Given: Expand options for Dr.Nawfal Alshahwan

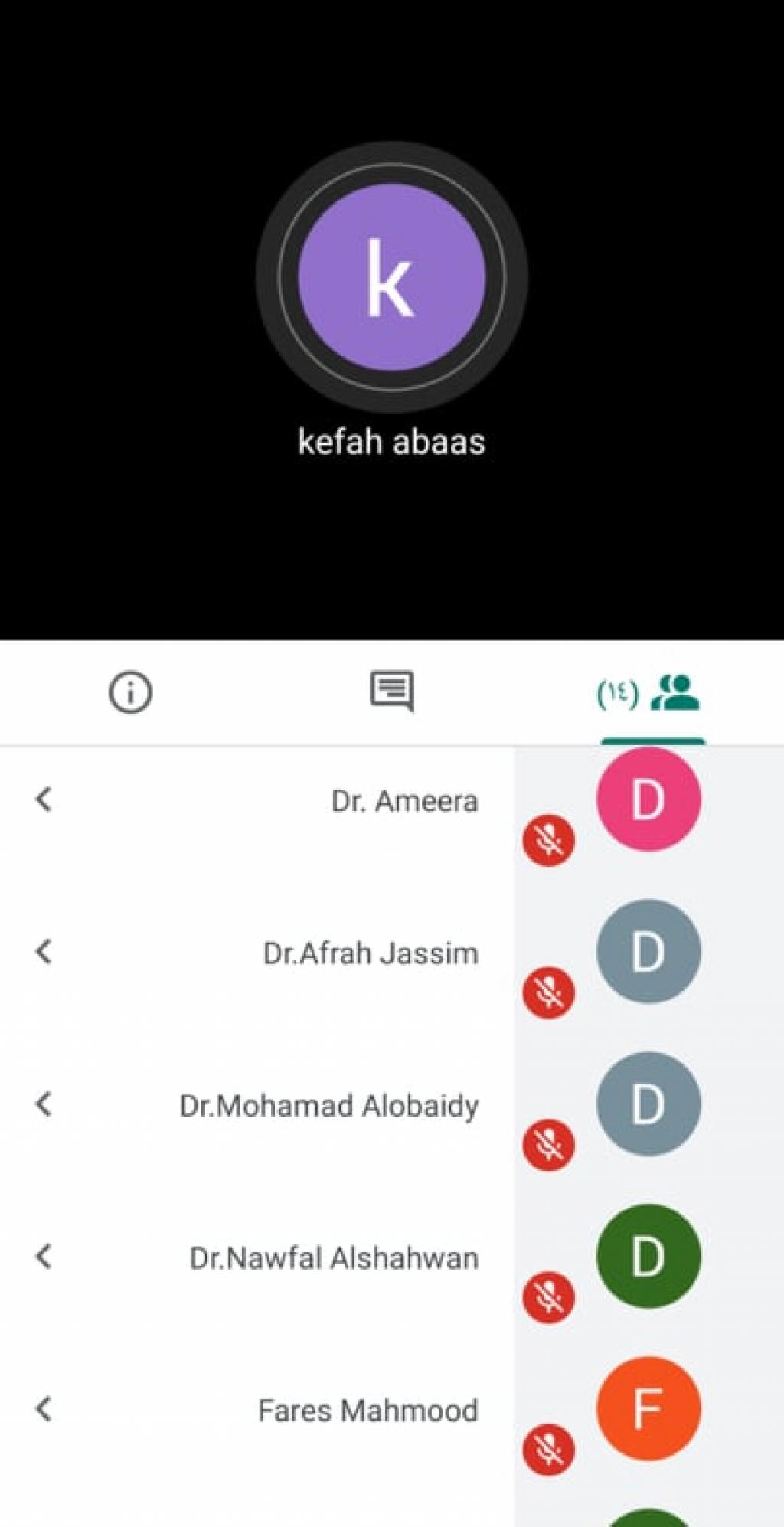Looking at the screenshot, I should [x=44, y=1257].
